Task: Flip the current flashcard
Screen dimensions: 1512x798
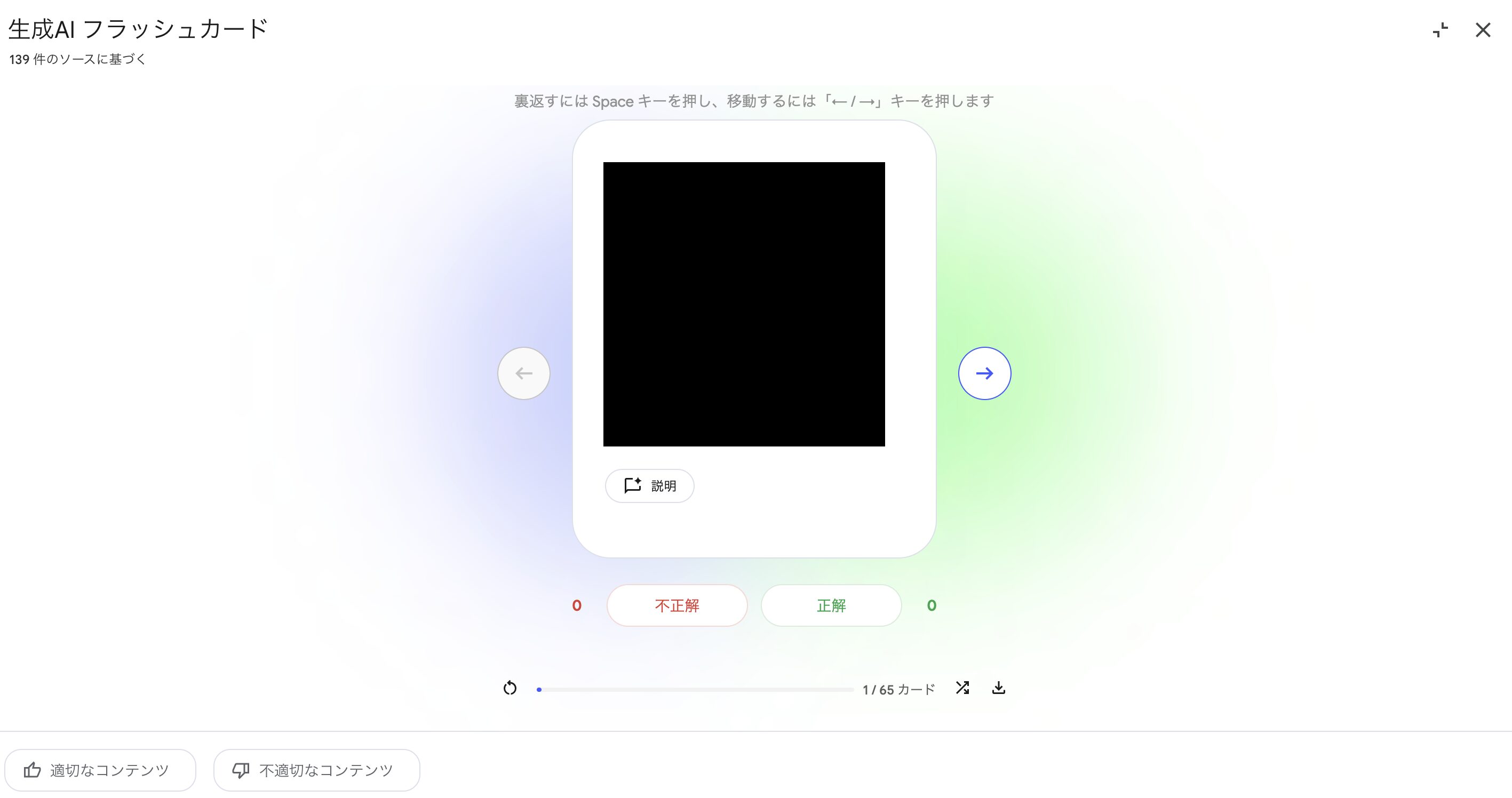Action: 744,304
